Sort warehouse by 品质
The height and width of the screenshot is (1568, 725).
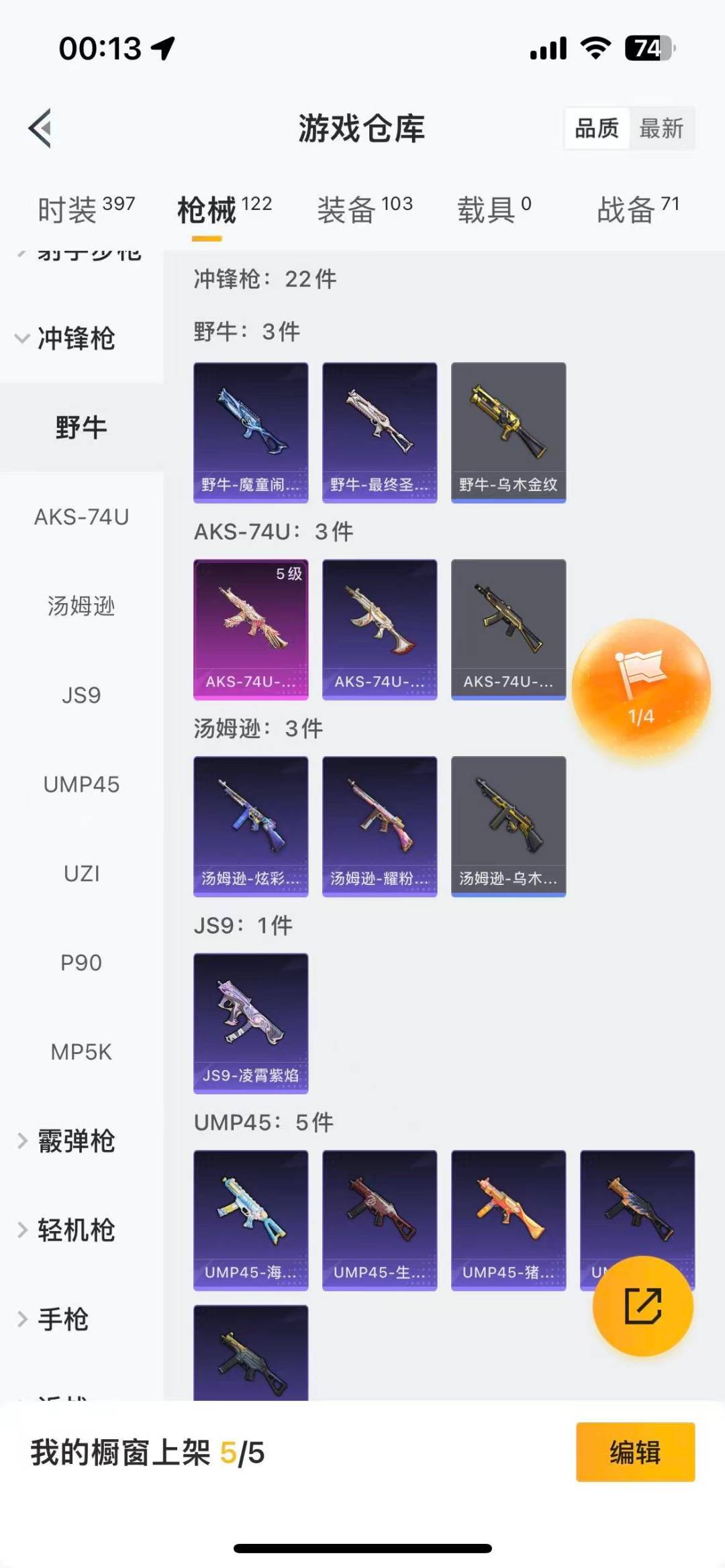tap(597, 128)
